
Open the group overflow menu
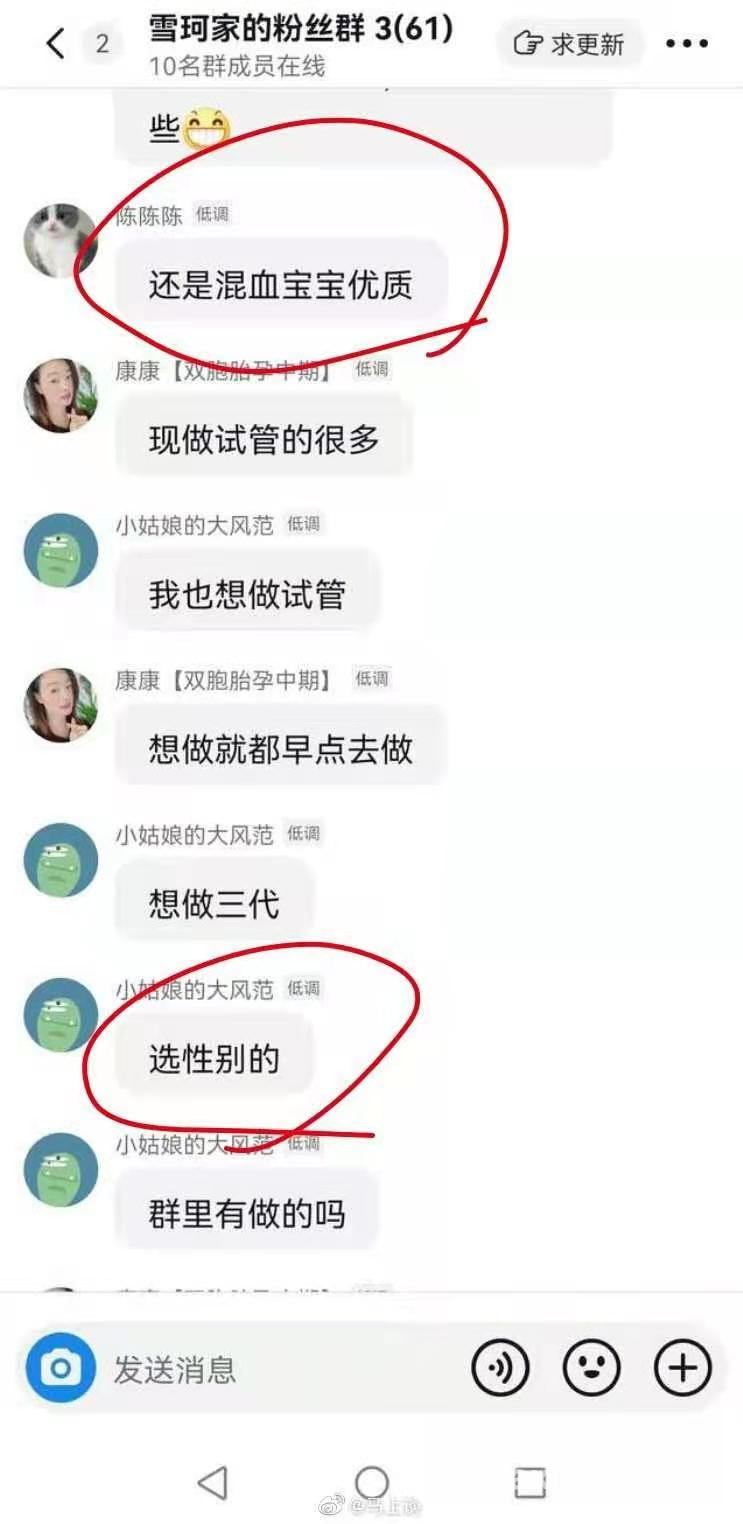pos(687,43)
